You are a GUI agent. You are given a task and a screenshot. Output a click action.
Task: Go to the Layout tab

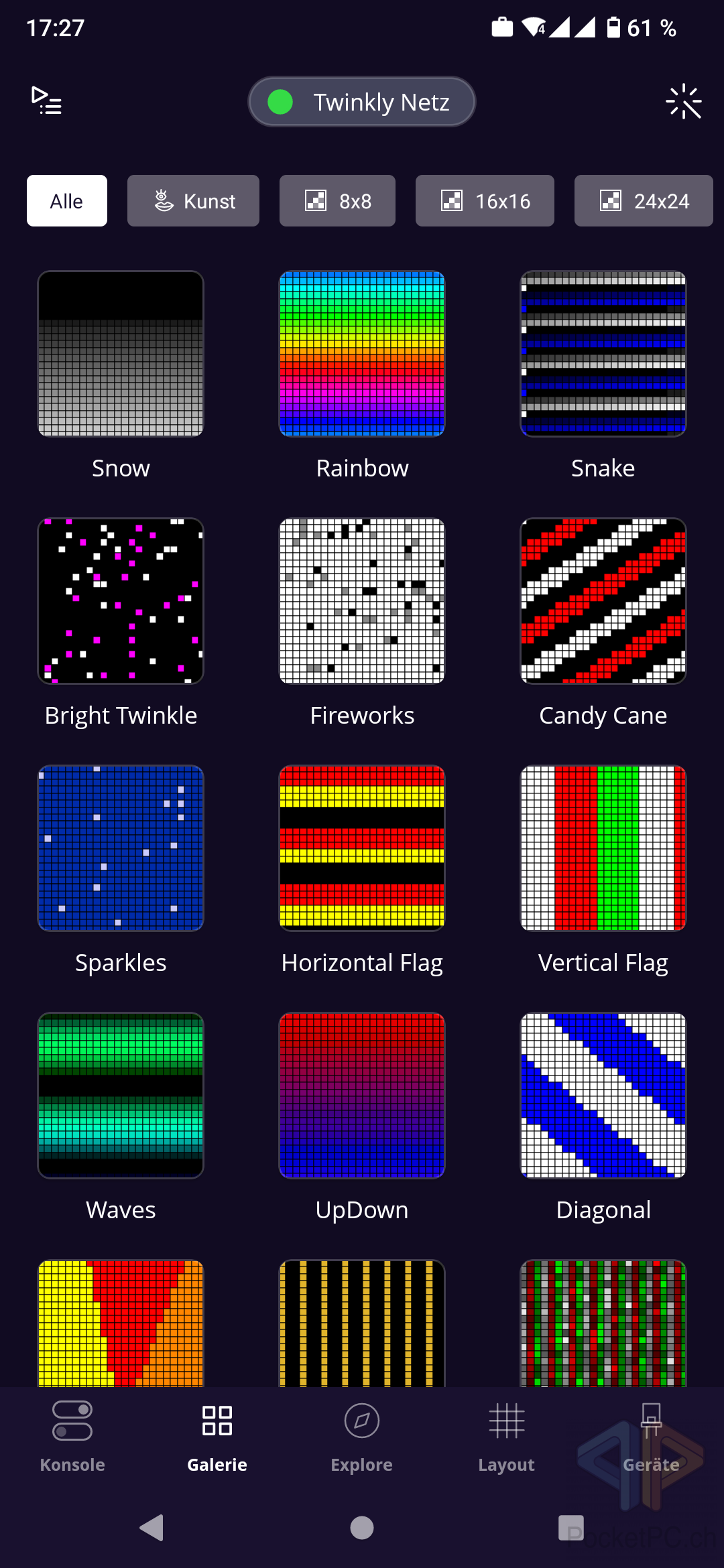point(507,1437)
